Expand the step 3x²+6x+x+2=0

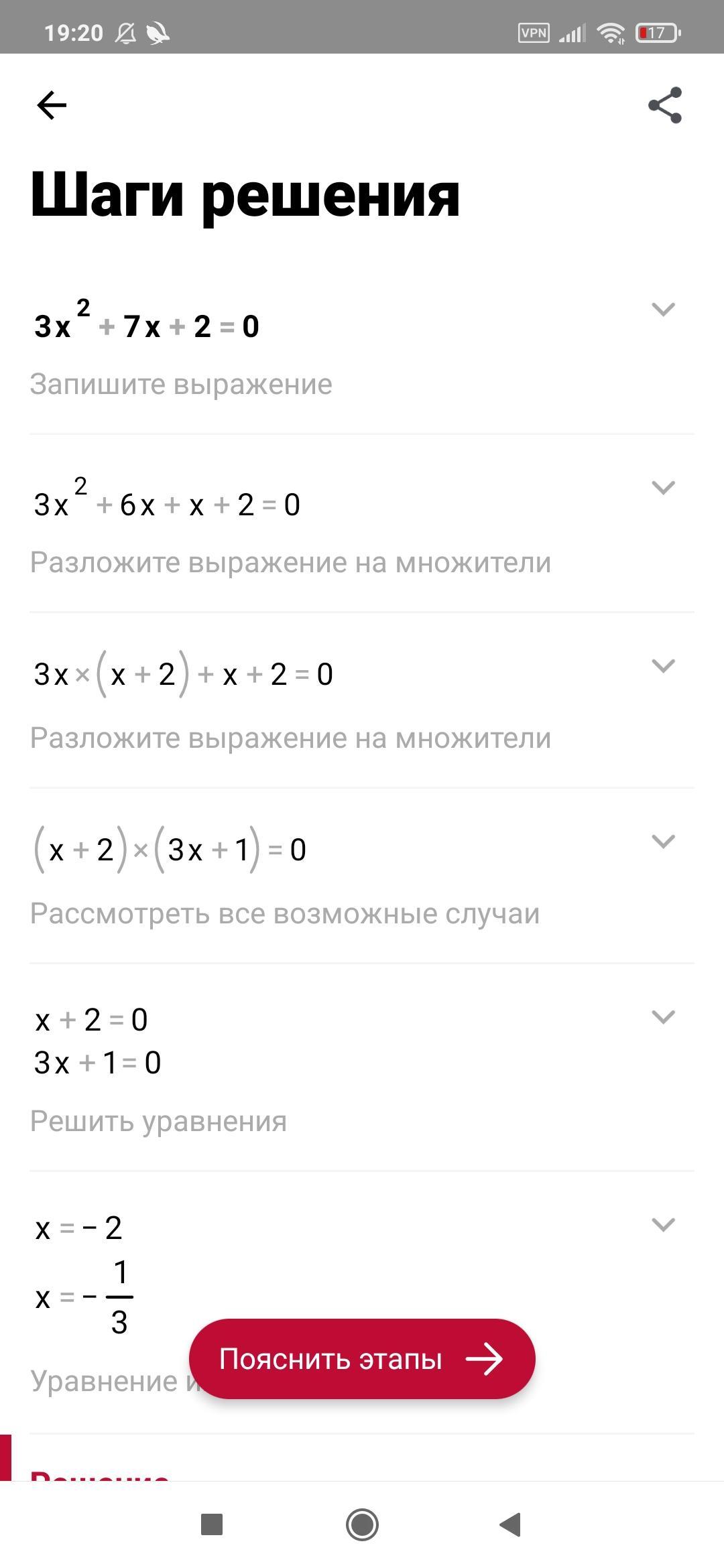tap(663, 488)
